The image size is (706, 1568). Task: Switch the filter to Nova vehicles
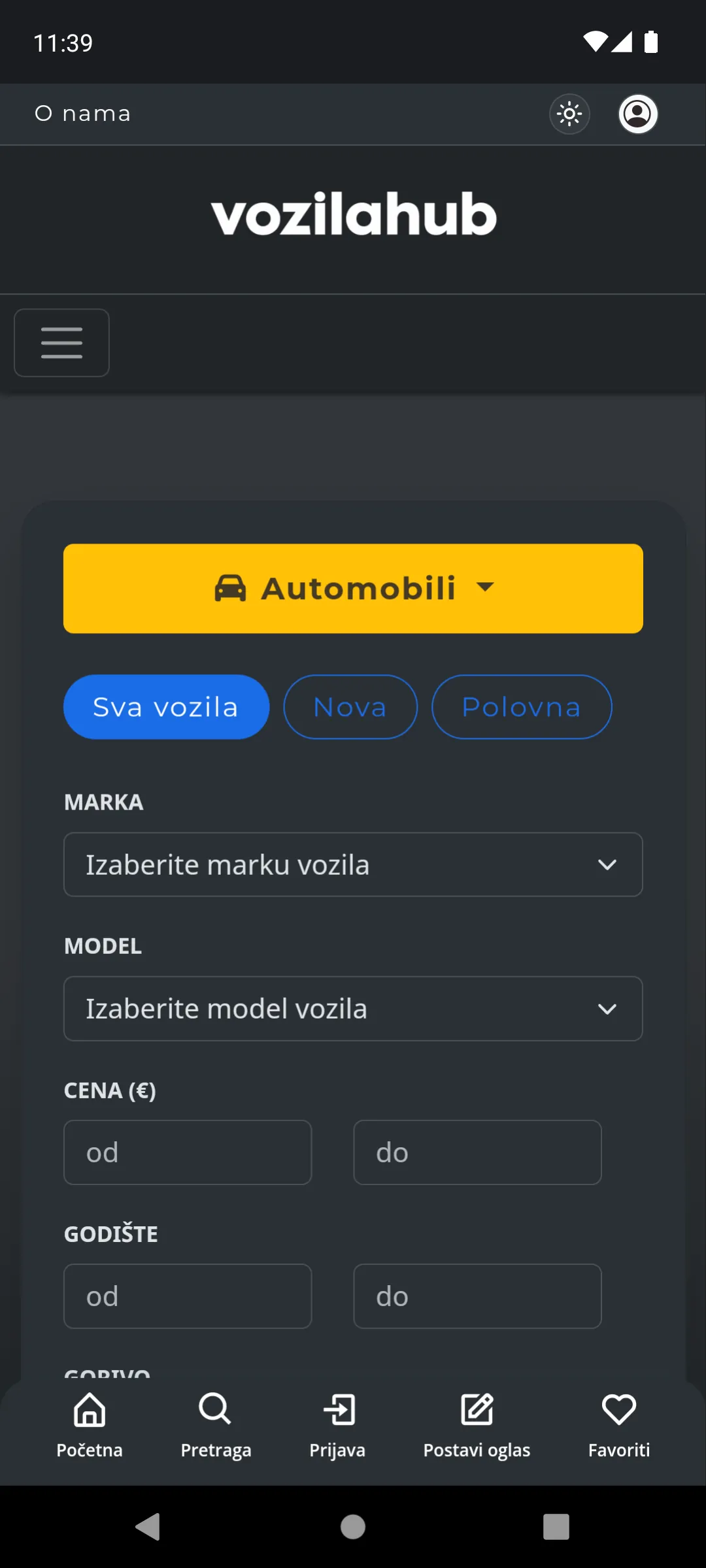[350, 706]
